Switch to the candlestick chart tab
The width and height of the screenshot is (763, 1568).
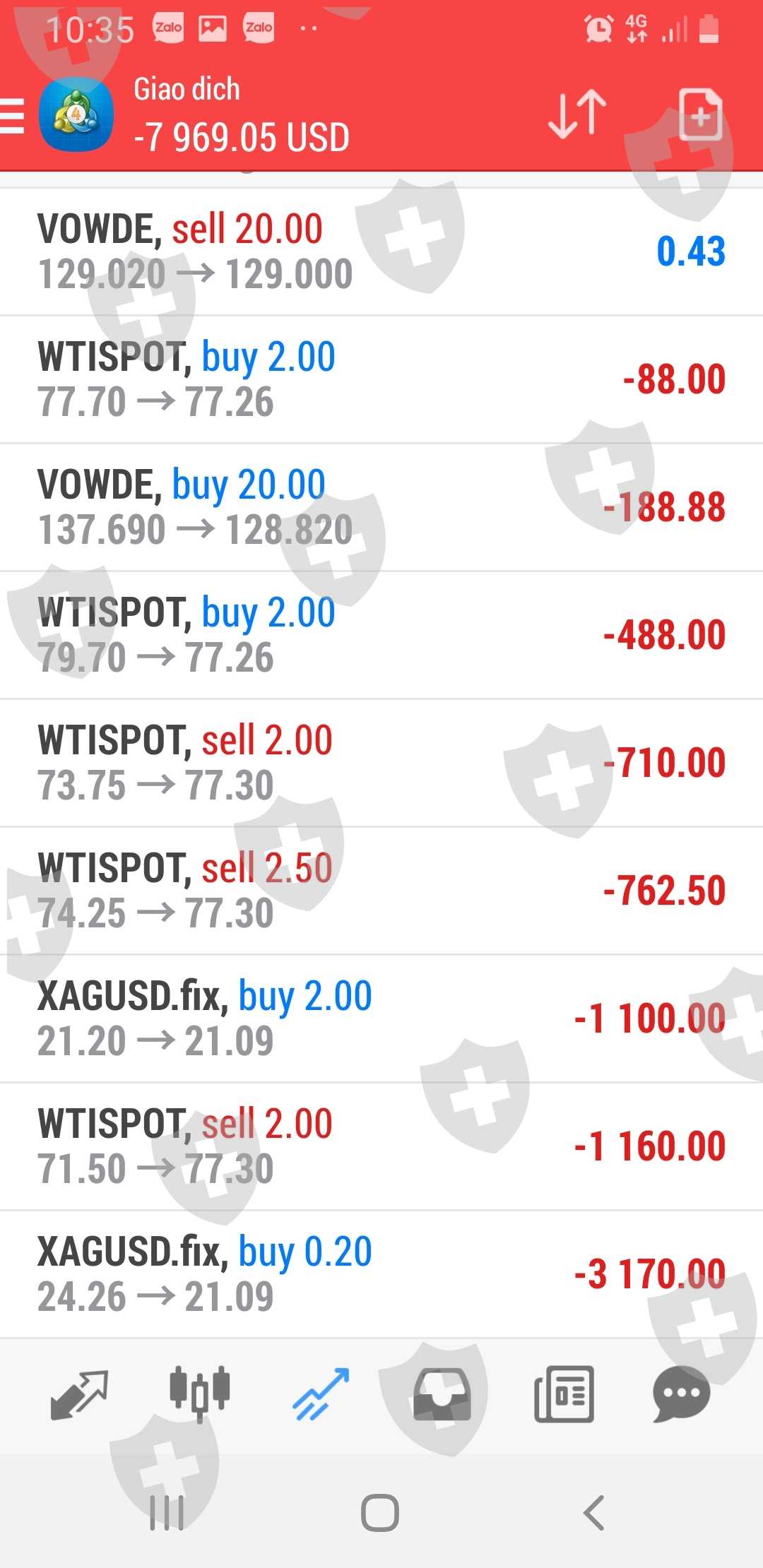200,1394
